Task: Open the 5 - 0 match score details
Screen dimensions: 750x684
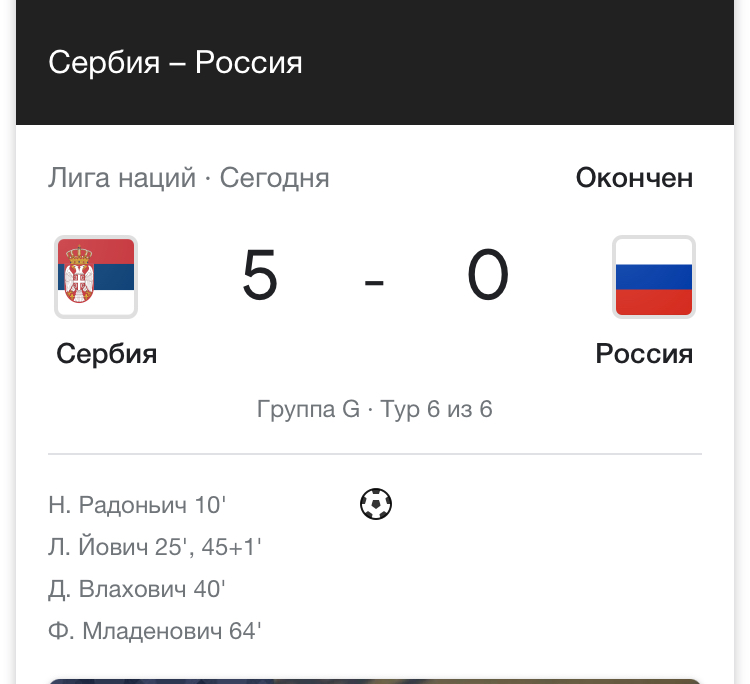Action: point(374,277)
